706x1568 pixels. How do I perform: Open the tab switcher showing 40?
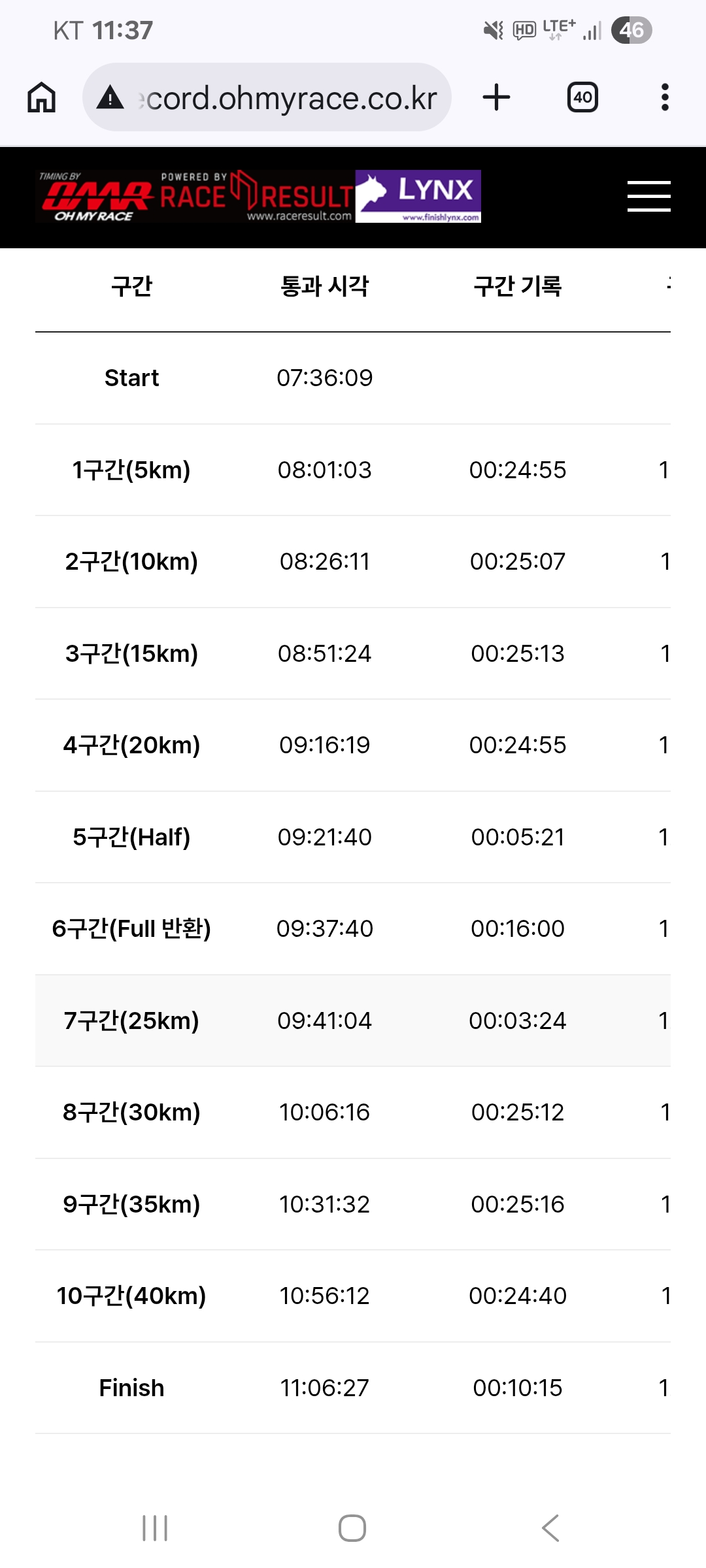pos(582,97)
